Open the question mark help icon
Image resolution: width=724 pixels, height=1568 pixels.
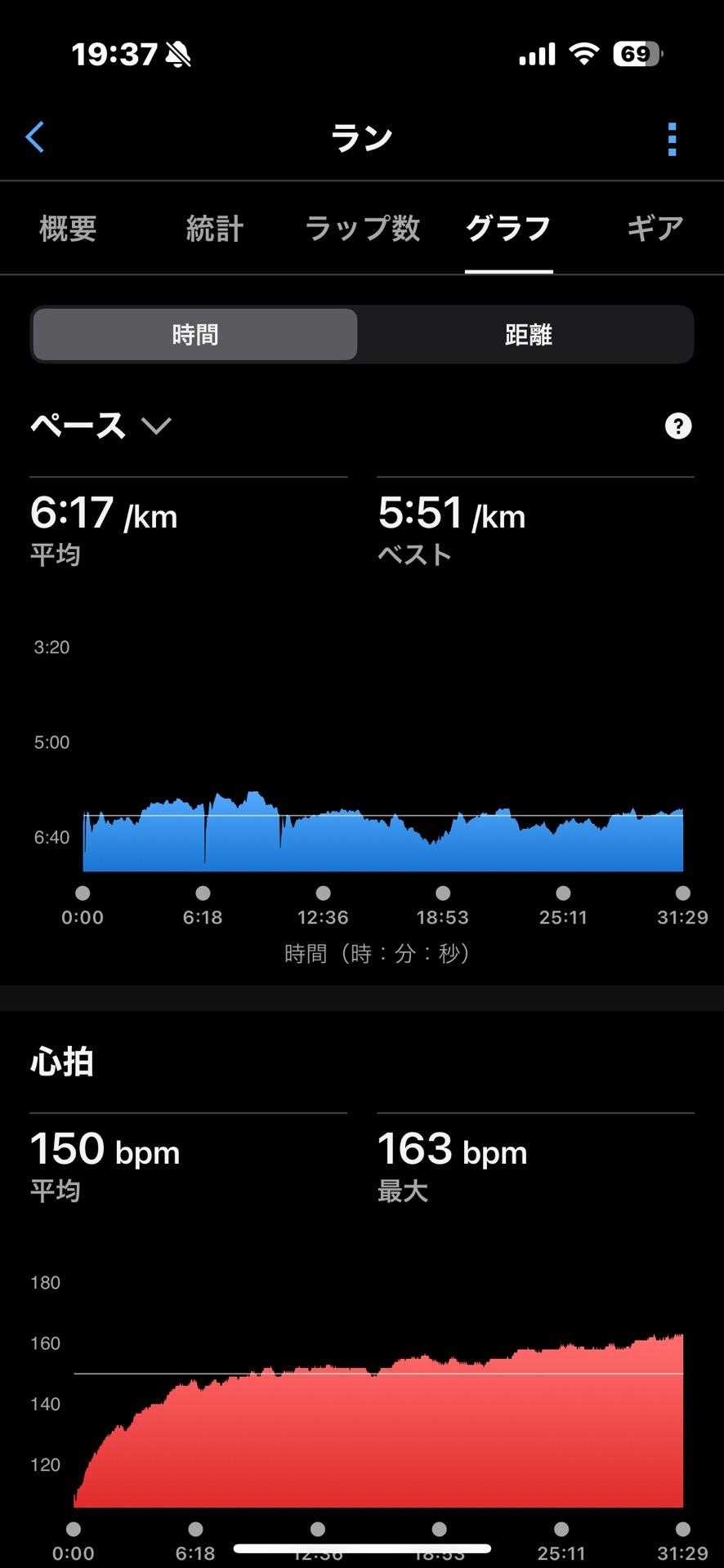[x=678, y=425]
